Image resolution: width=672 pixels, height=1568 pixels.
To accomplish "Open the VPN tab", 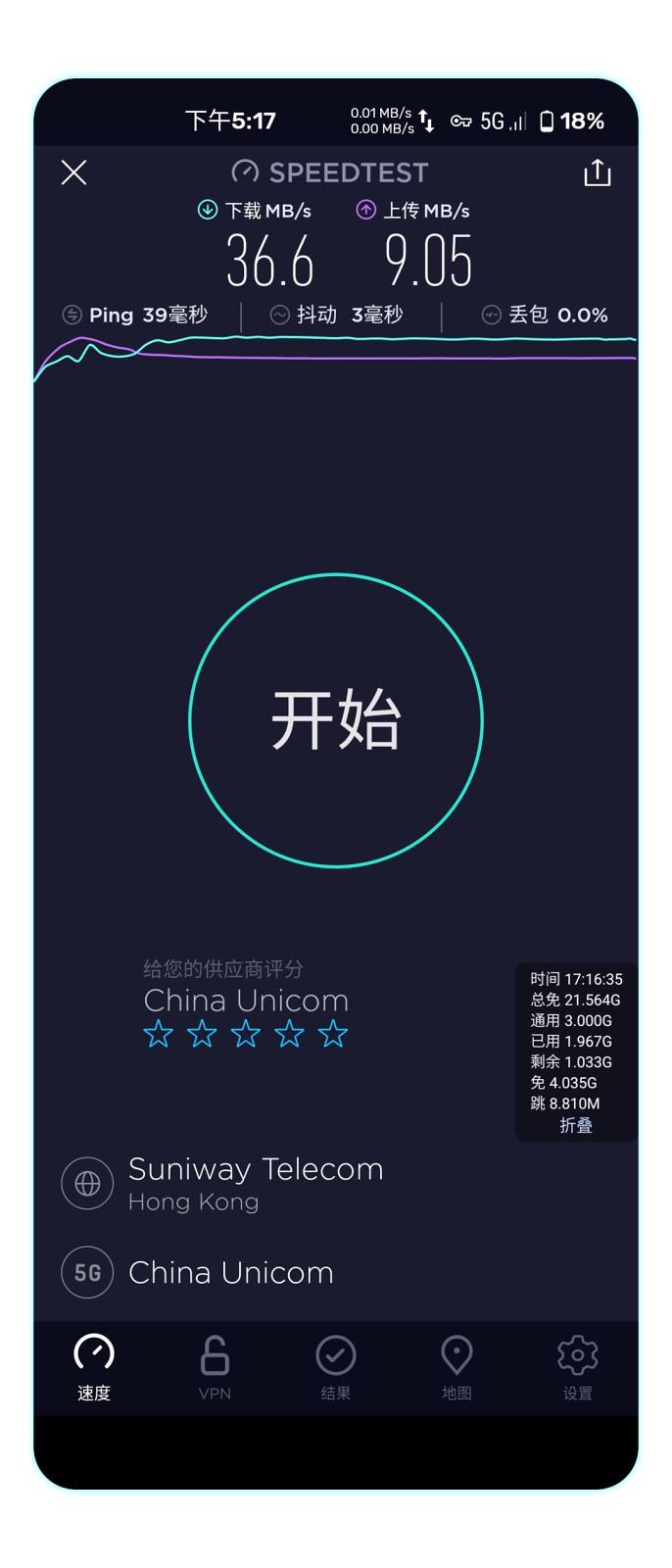I will coord(215,1366).
